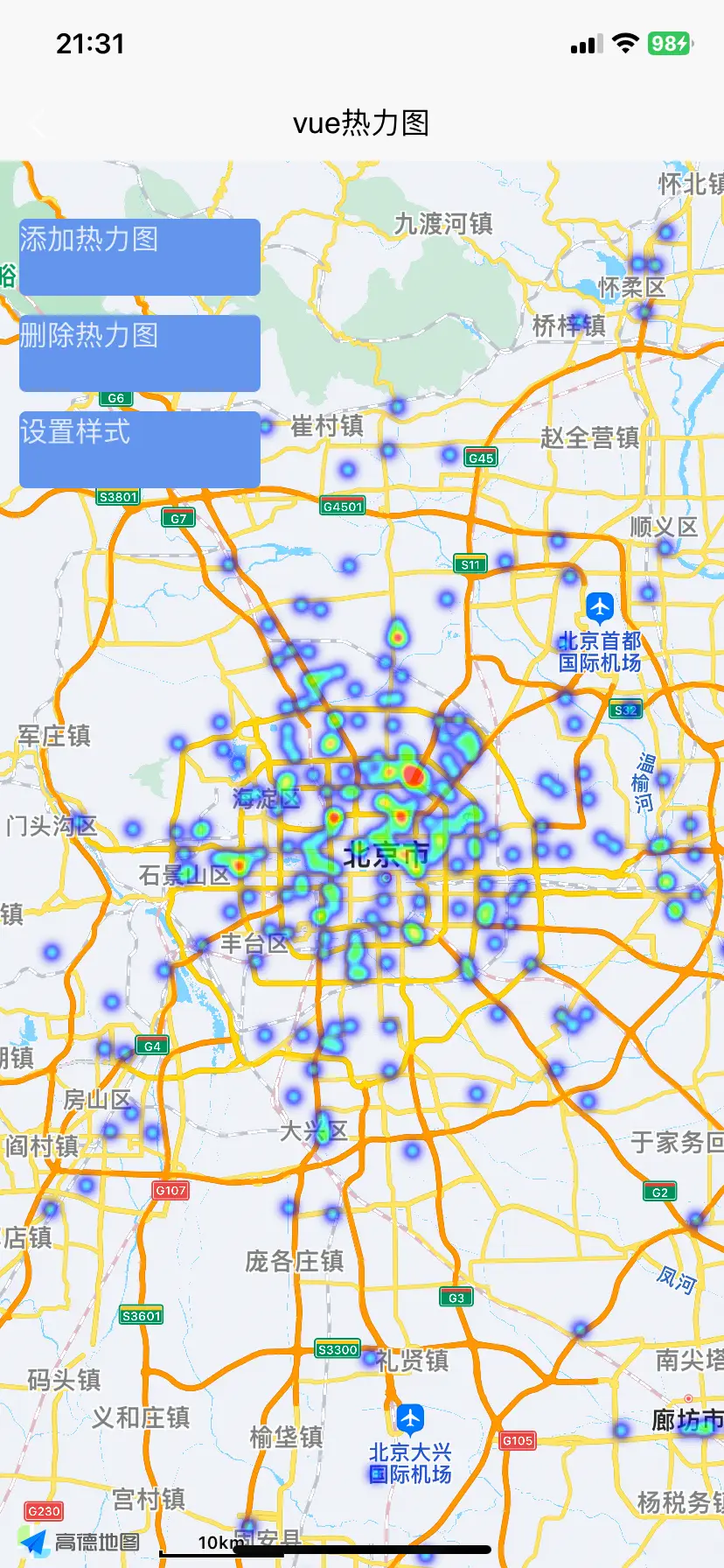Go back using the top-left arrow
The image size is (724, 1568).
coord(37,124)
